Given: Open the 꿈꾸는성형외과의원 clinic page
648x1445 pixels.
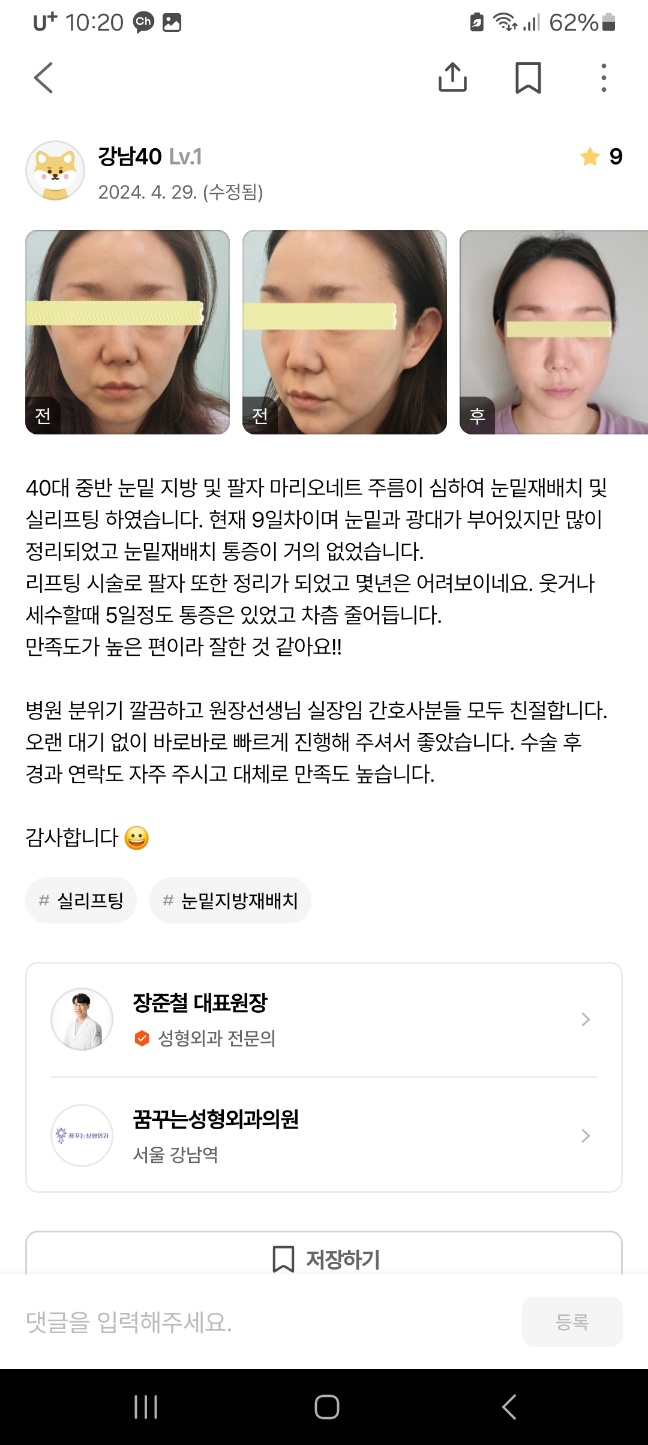Looking at the screenshot, I should [x=323, y=1135].
